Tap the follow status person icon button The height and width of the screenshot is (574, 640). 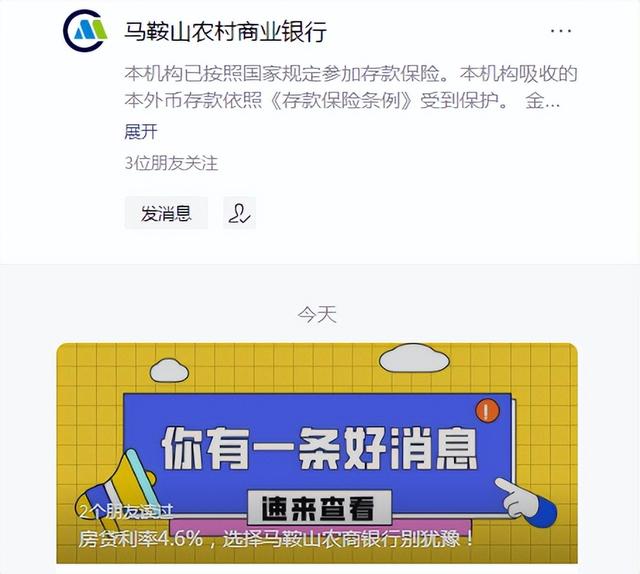point(239,213)
